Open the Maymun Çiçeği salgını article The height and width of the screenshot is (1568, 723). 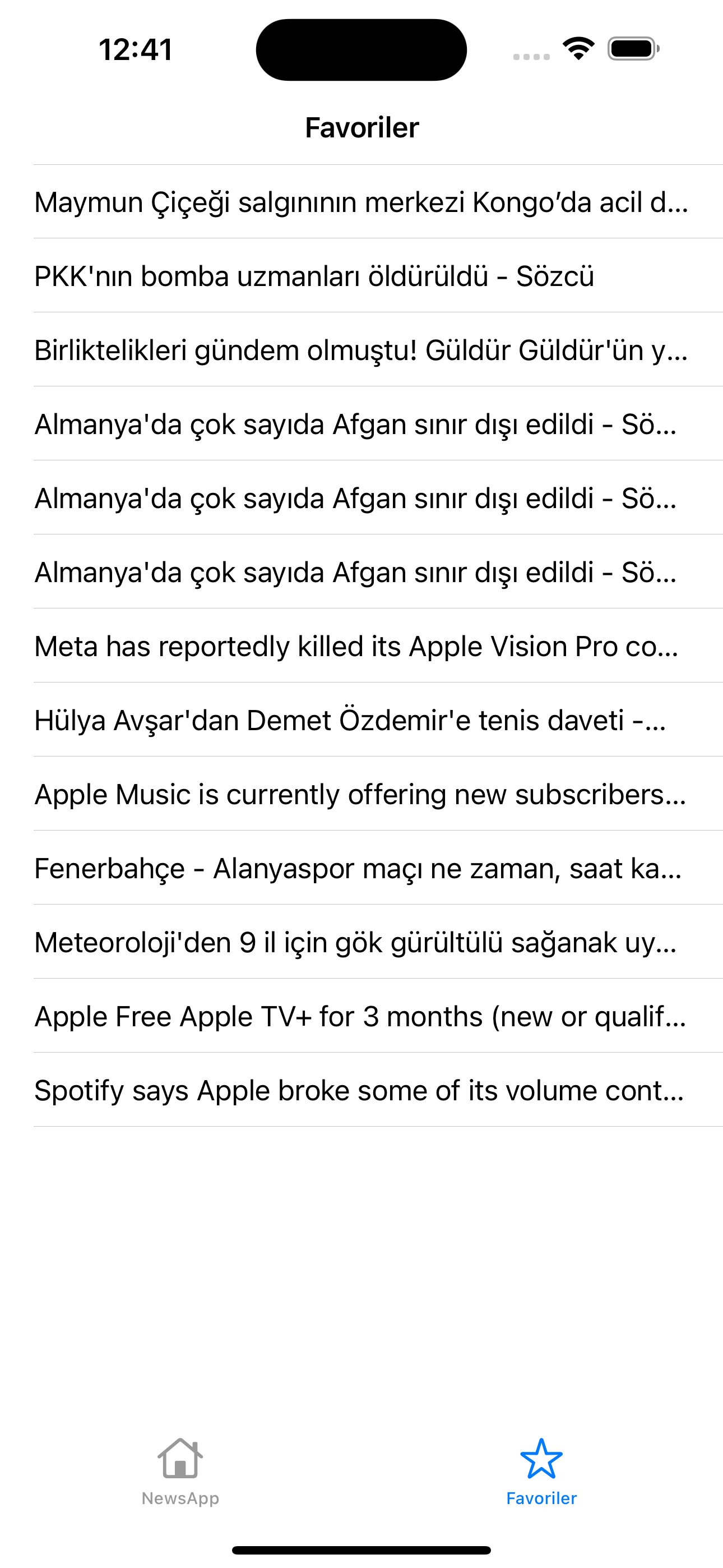pos(361,202)
